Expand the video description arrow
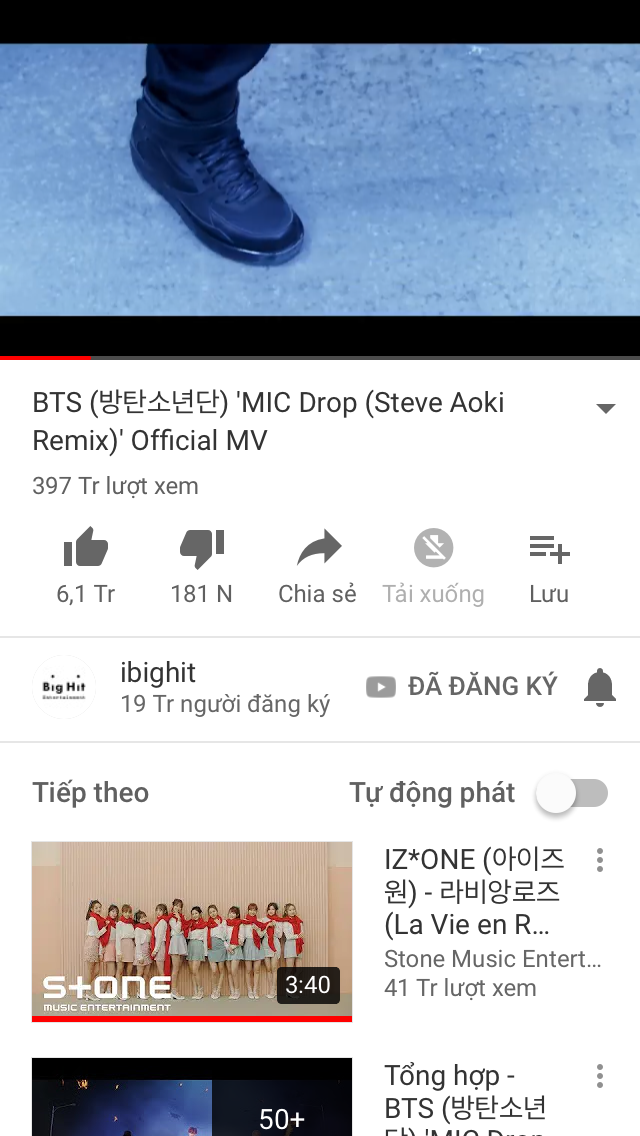 (605, 408)
